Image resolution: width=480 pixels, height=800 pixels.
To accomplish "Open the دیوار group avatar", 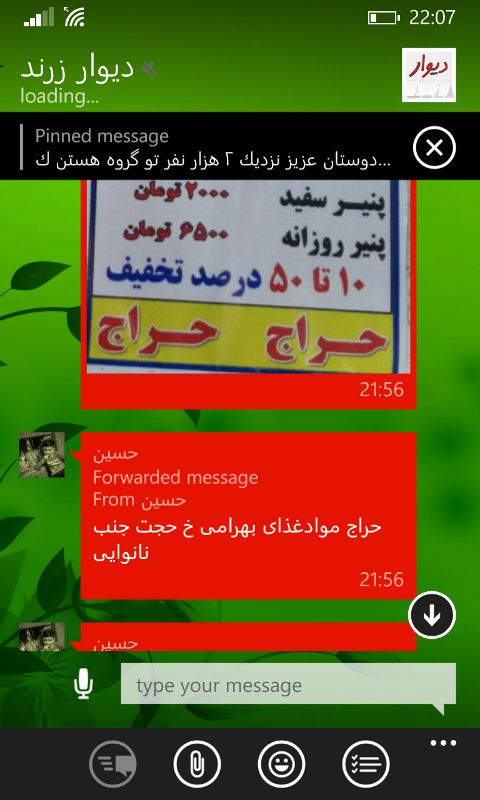I will pyautogui.click(x=428, y=75).
